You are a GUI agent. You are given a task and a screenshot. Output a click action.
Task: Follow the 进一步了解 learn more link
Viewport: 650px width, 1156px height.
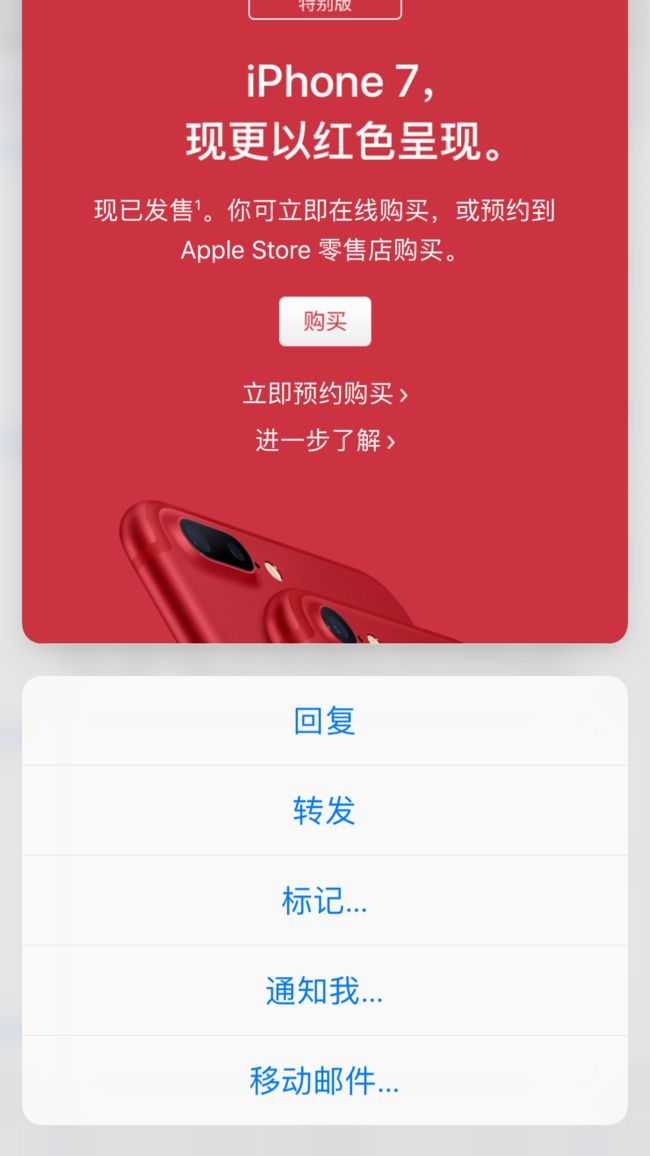325,440
